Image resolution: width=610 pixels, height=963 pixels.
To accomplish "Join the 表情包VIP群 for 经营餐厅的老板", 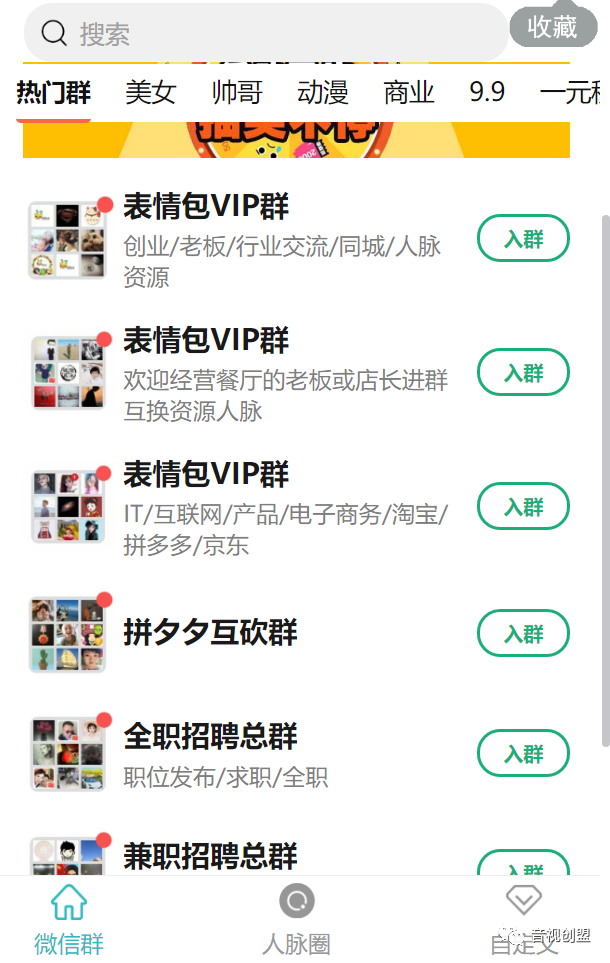I will point(523,373).
